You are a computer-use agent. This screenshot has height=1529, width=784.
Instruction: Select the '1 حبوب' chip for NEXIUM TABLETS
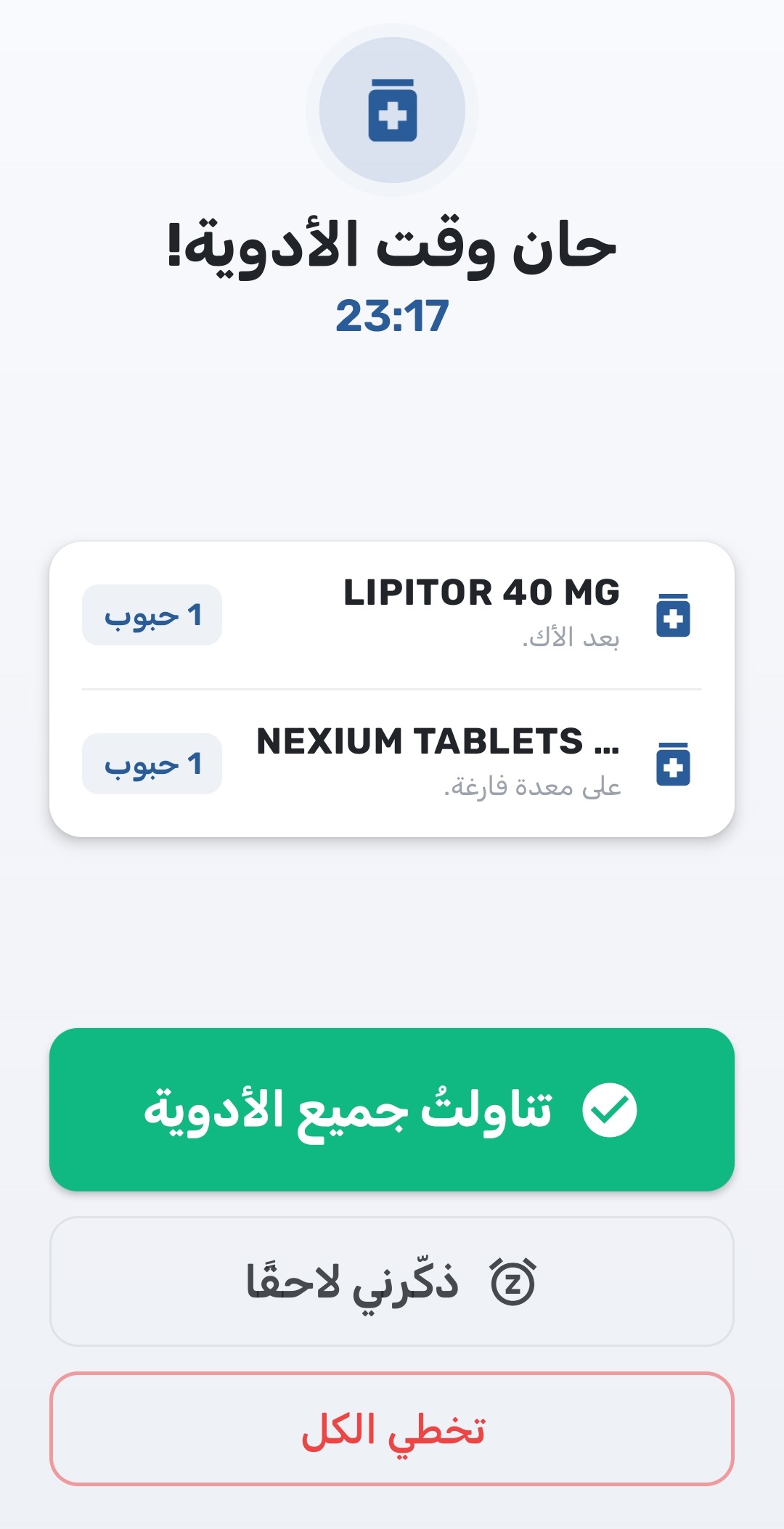click(151, 764)
